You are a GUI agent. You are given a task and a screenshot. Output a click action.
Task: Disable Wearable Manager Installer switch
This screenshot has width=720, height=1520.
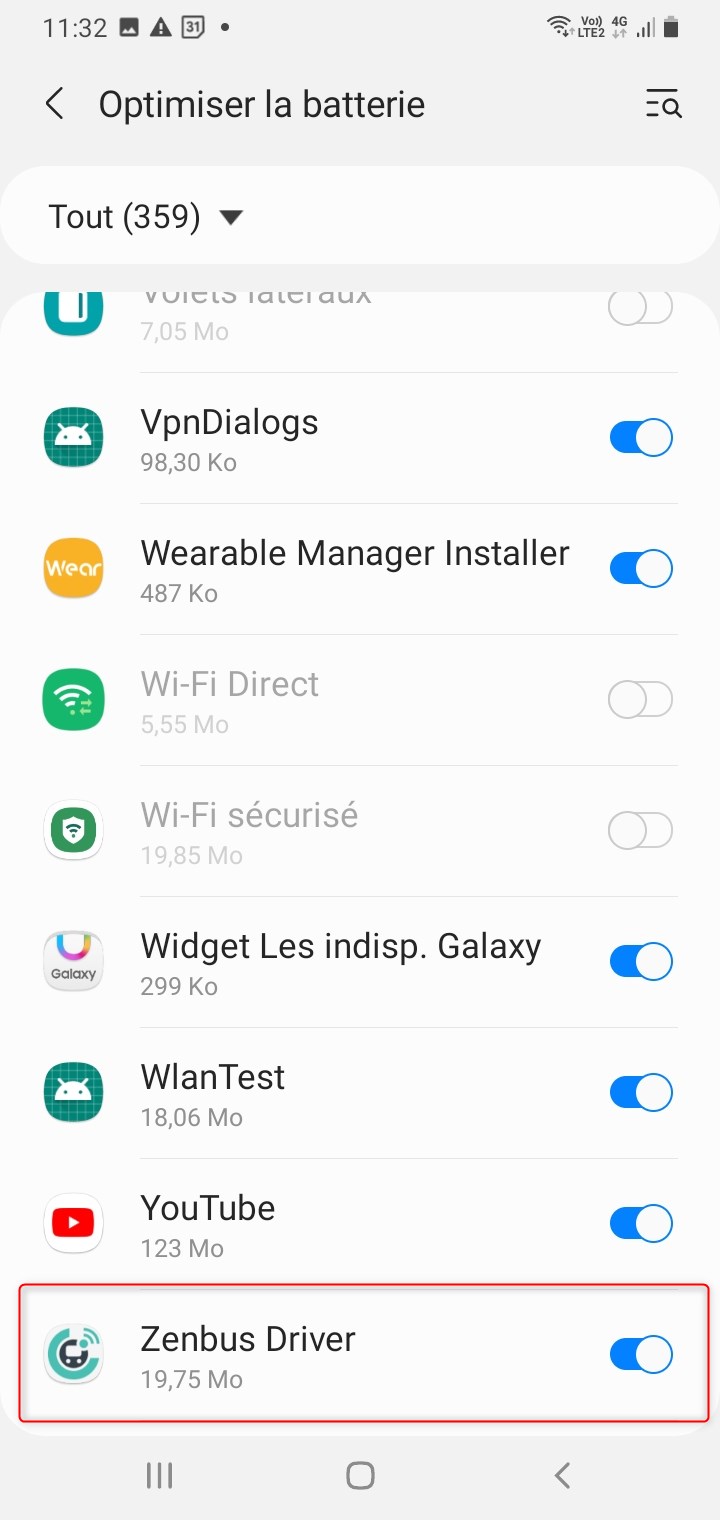pyautogui.click(x=641, y=569)
